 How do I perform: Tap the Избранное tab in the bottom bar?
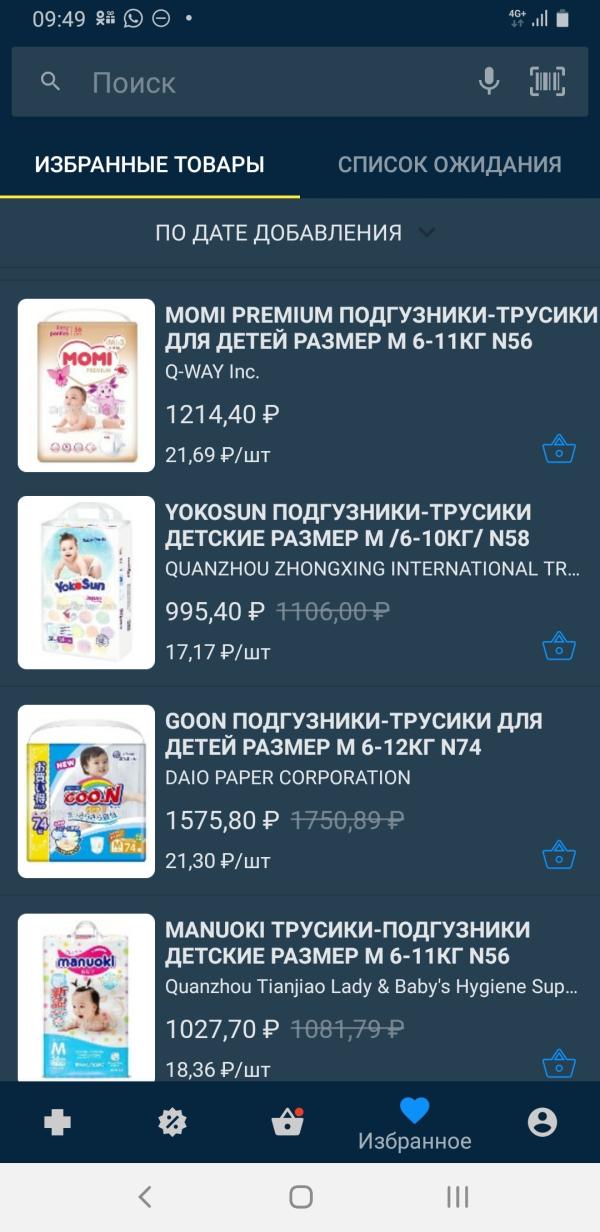tap(414, 1124)
